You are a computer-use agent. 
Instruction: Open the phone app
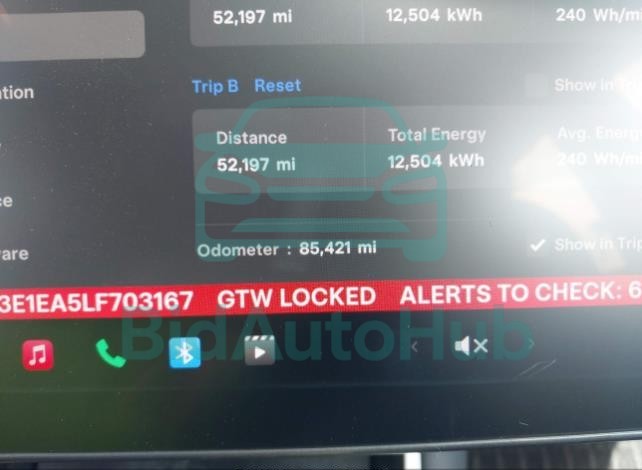110,352
